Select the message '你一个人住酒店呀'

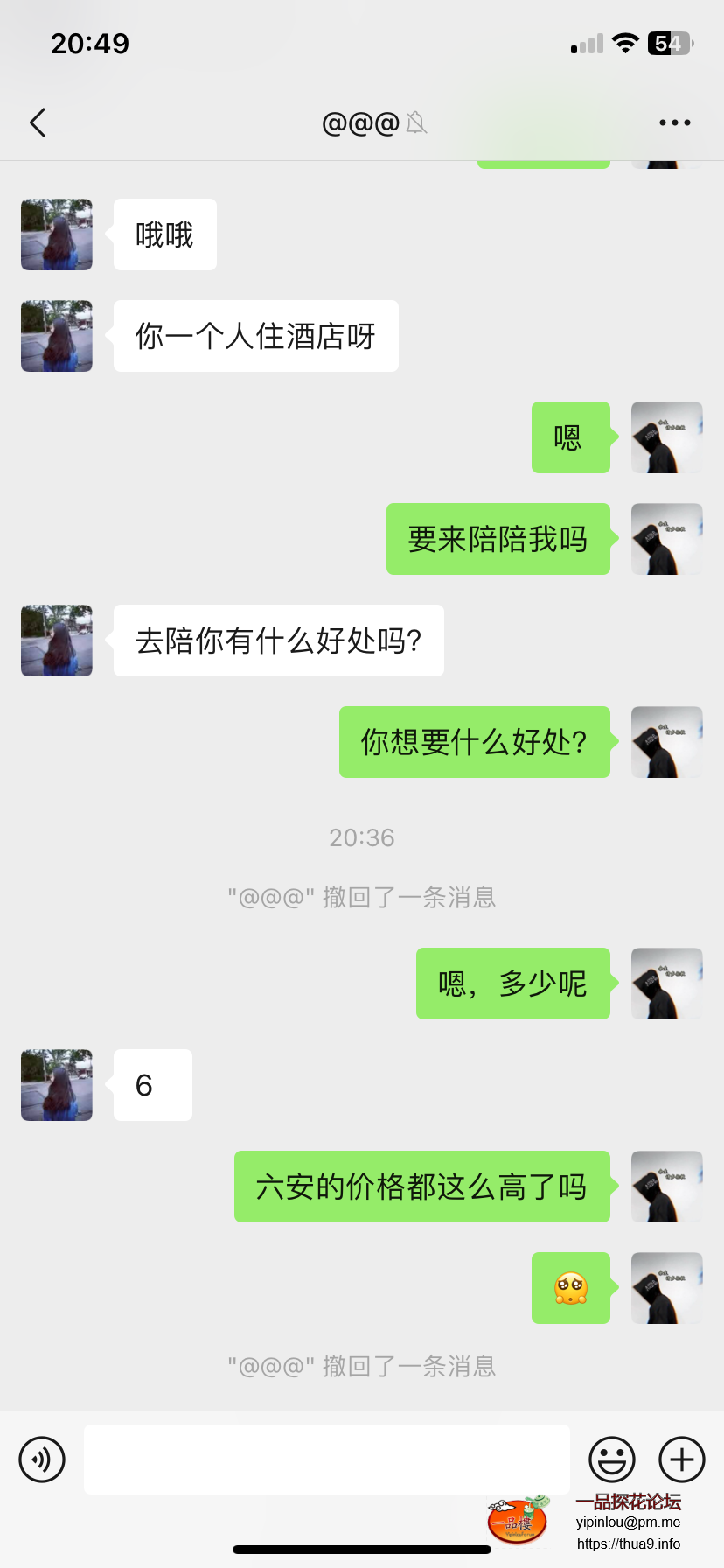coord(254,336)
